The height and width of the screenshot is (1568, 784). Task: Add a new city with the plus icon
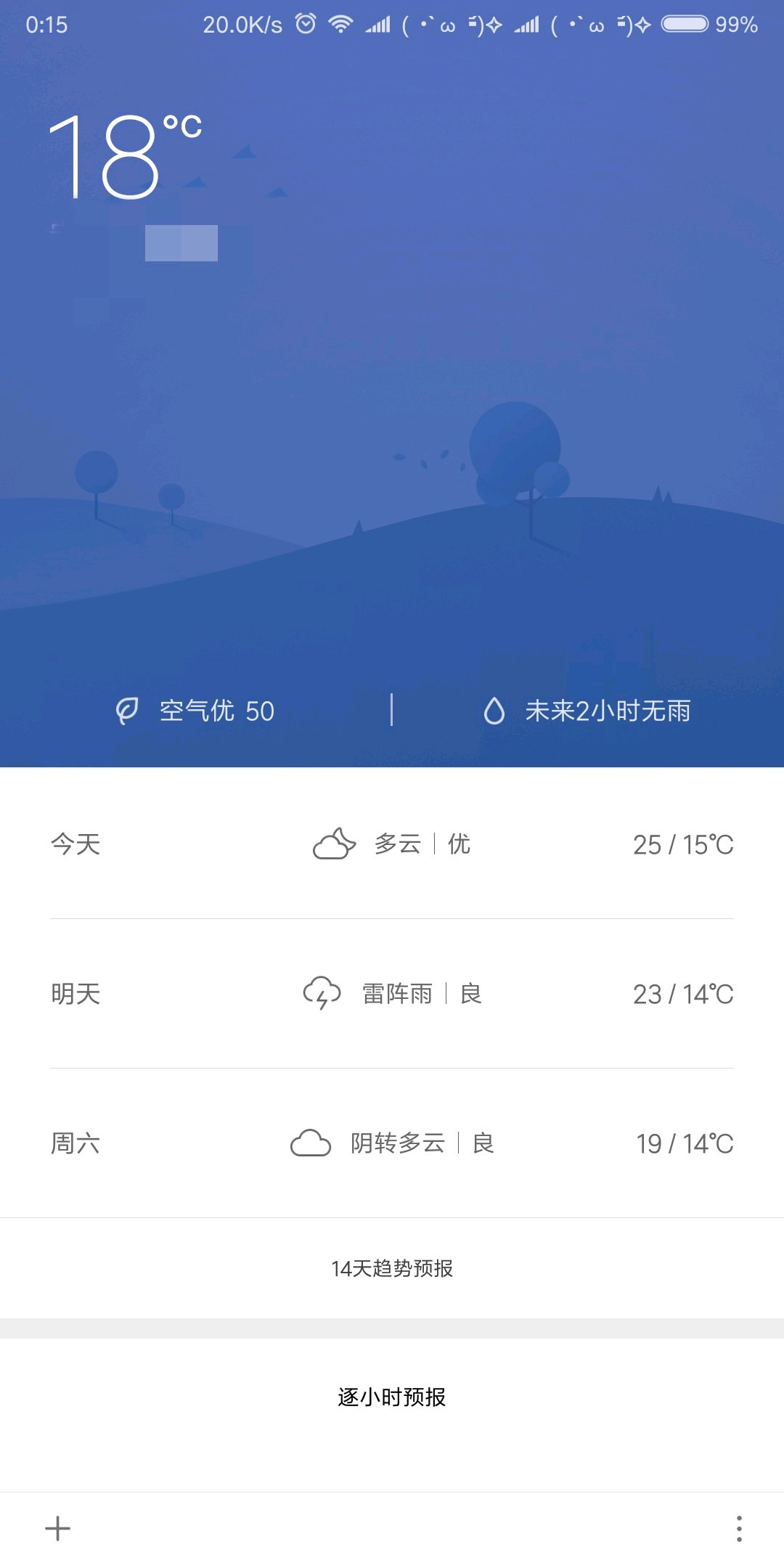pos(58,1528)
